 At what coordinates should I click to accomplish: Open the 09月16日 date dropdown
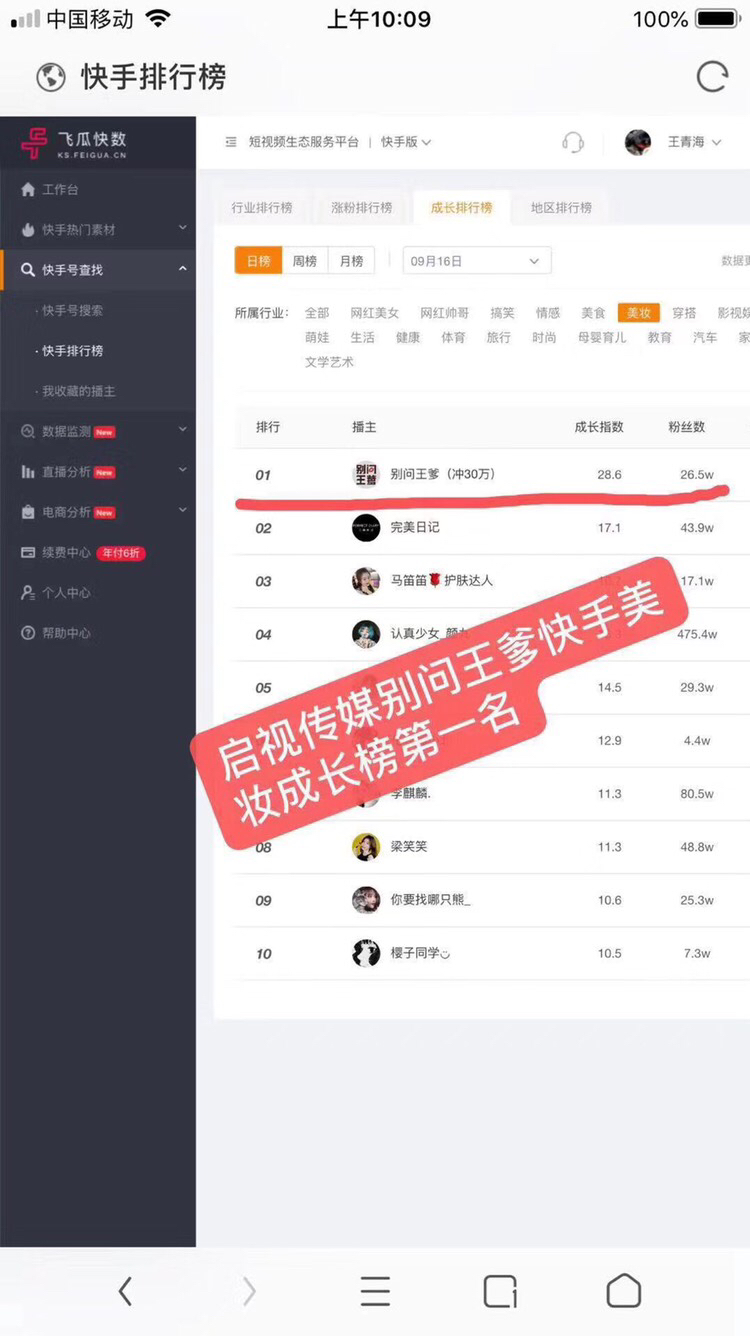coord(477,261)
